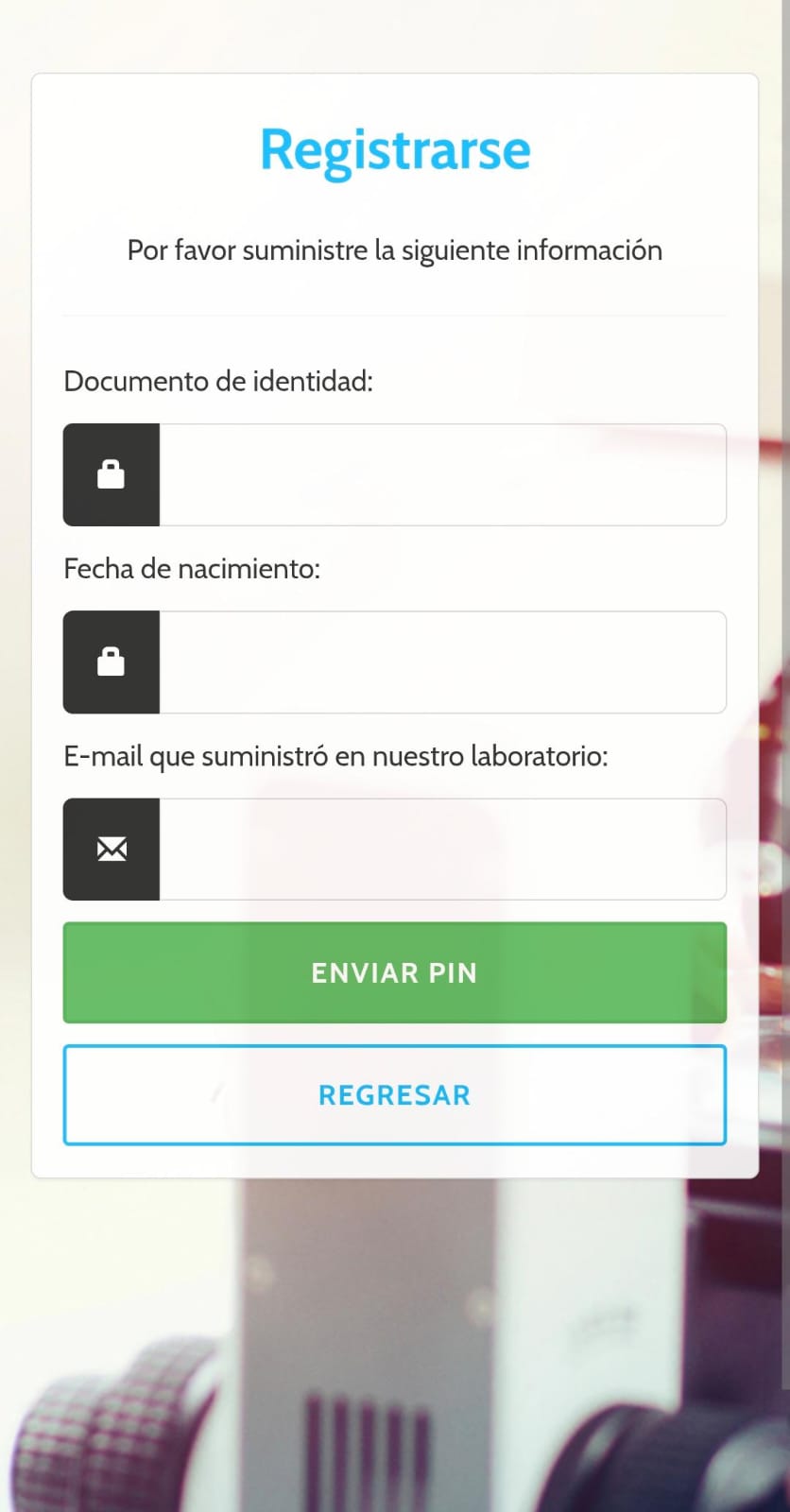Click the Fecha de nacimiento label
The width and height of the screenshot is (790, 1512).
click(x=192, y=569)
